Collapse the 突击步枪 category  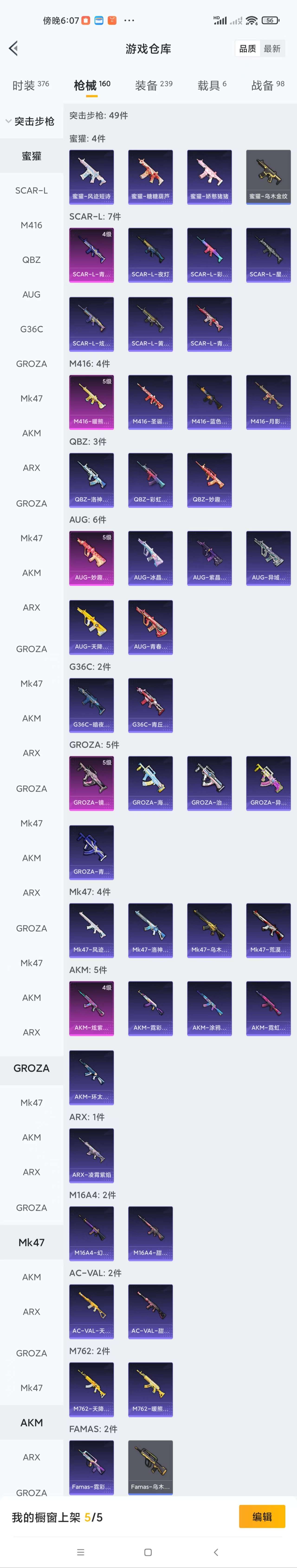coord(30,121)
